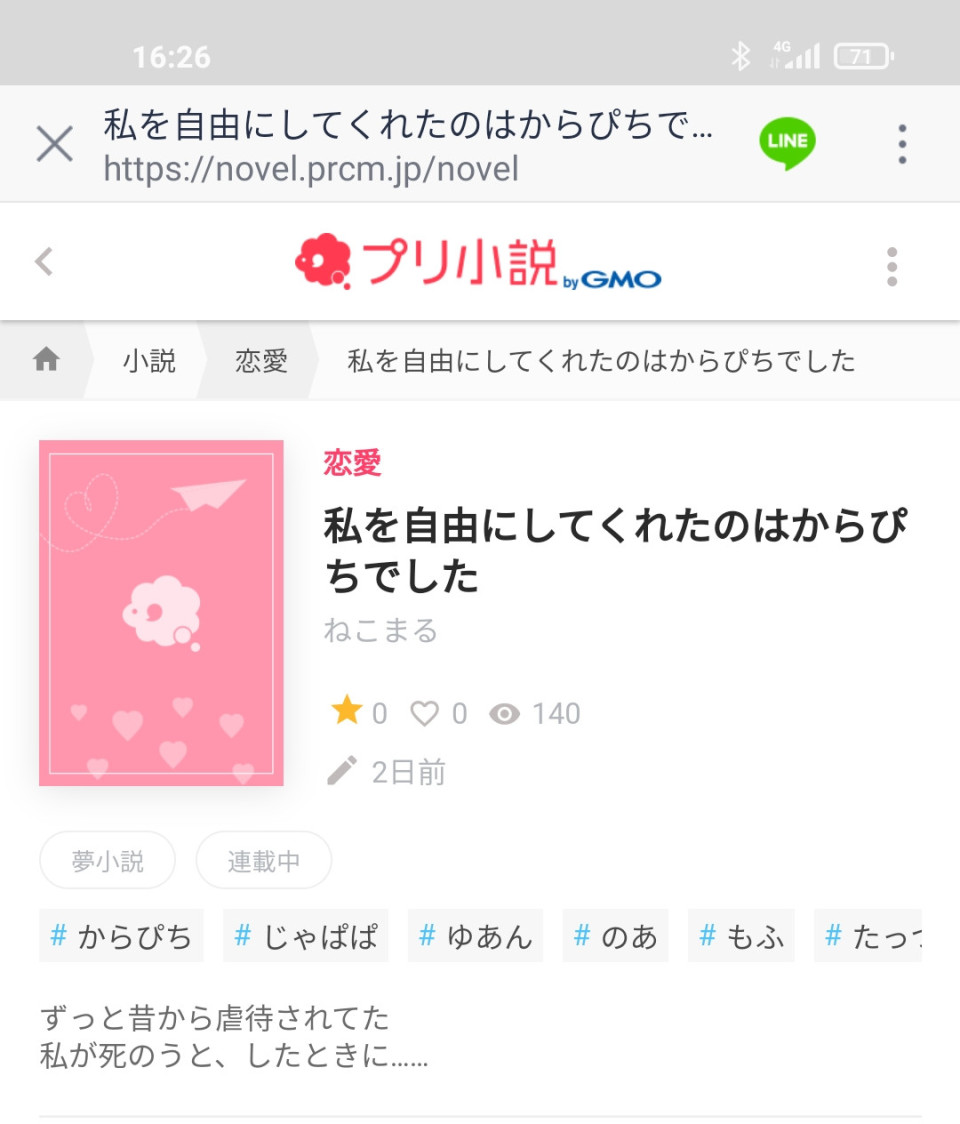Open the #もふ hashtag

(741, 936)
